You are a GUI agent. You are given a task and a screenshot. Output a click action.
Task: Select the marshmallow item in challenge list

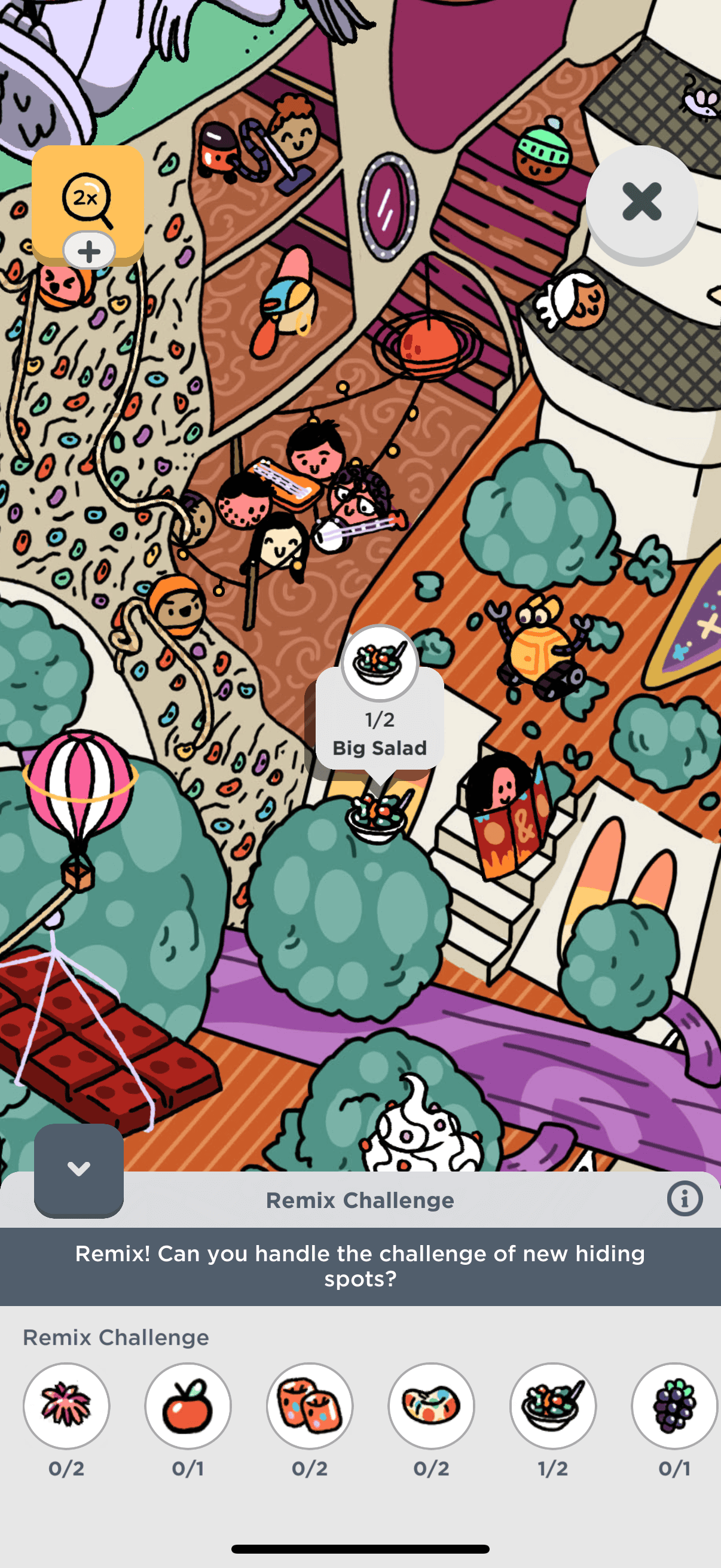click(x=310, y=1405)
